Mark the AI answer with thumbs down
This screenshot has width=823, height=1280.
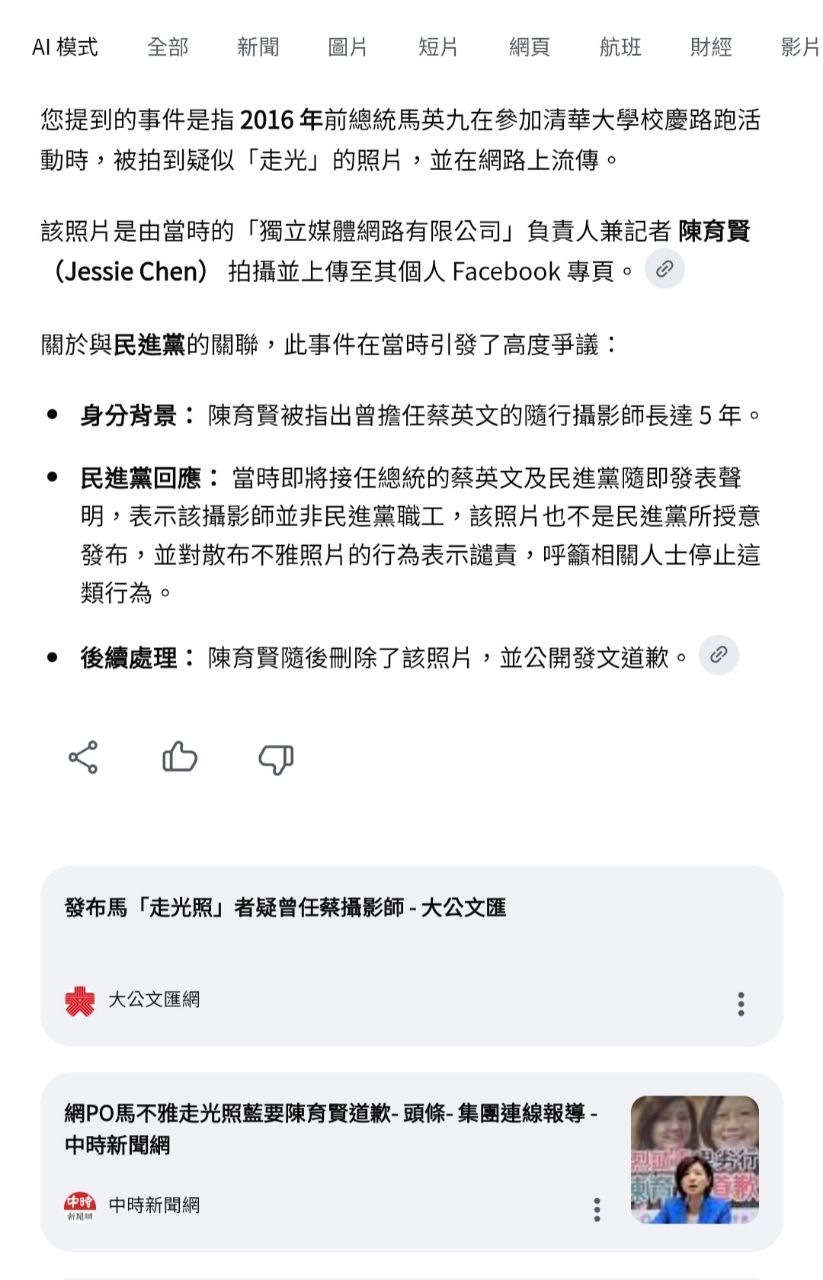coord(275,759)
